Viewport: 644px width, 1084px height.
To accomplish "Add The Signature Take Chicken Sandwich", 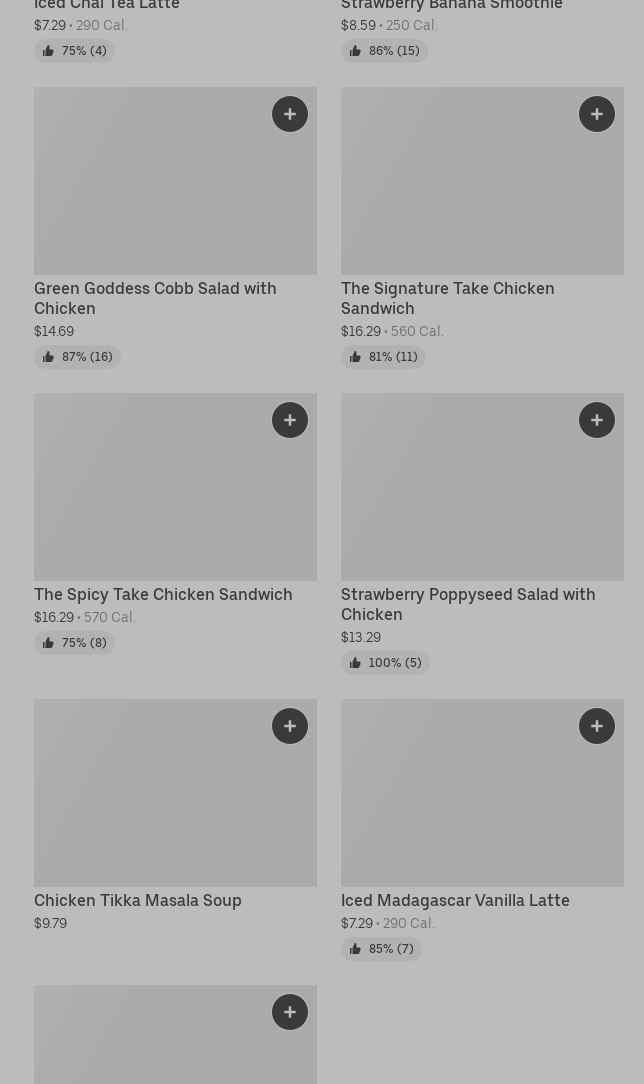I will tap(597, 114).
